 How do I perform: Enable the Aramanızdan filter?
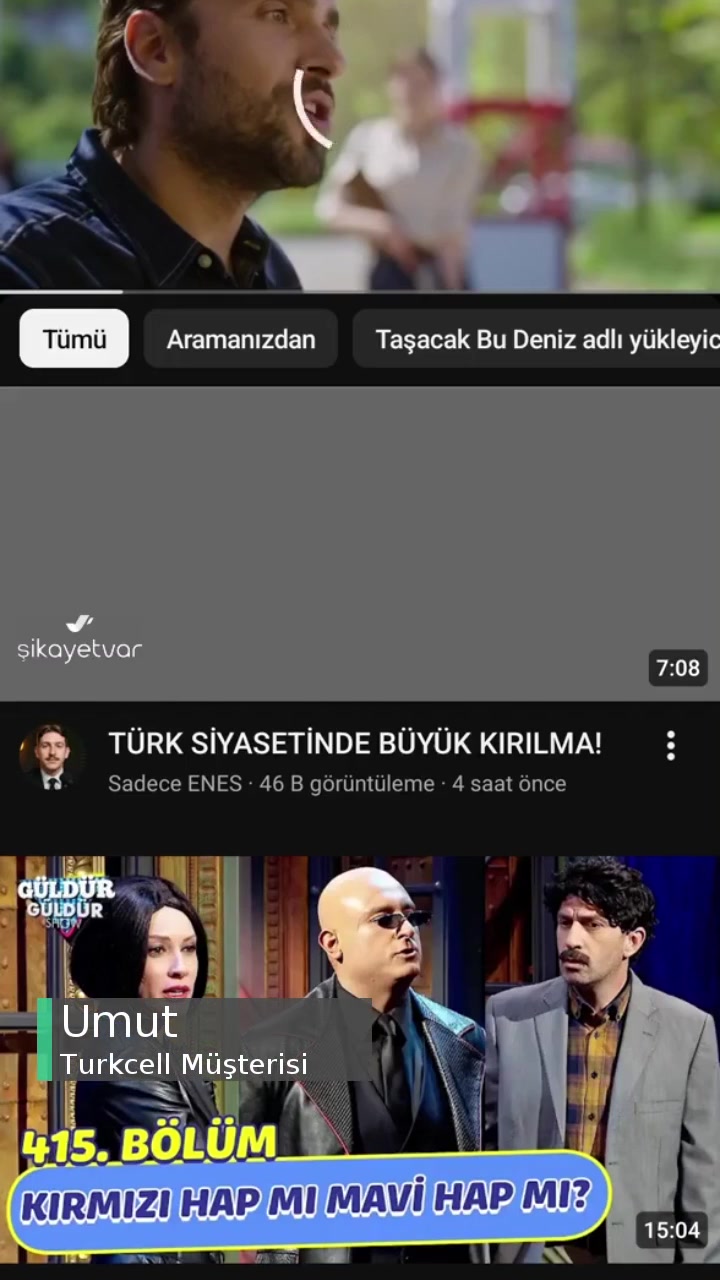[240, 339]
